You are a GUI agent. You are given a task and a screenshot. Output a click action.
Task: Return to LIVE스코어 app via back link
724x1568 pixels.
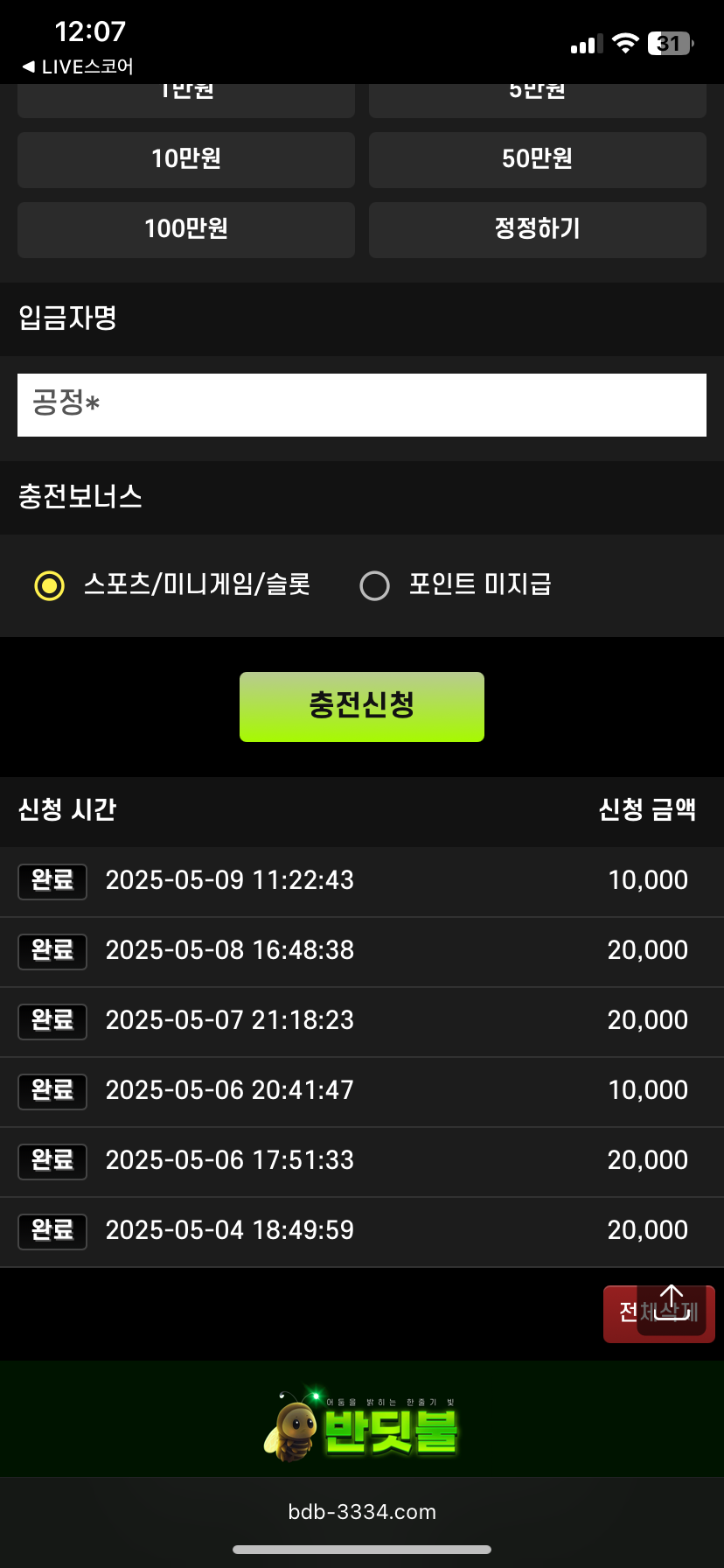[77, 66]
